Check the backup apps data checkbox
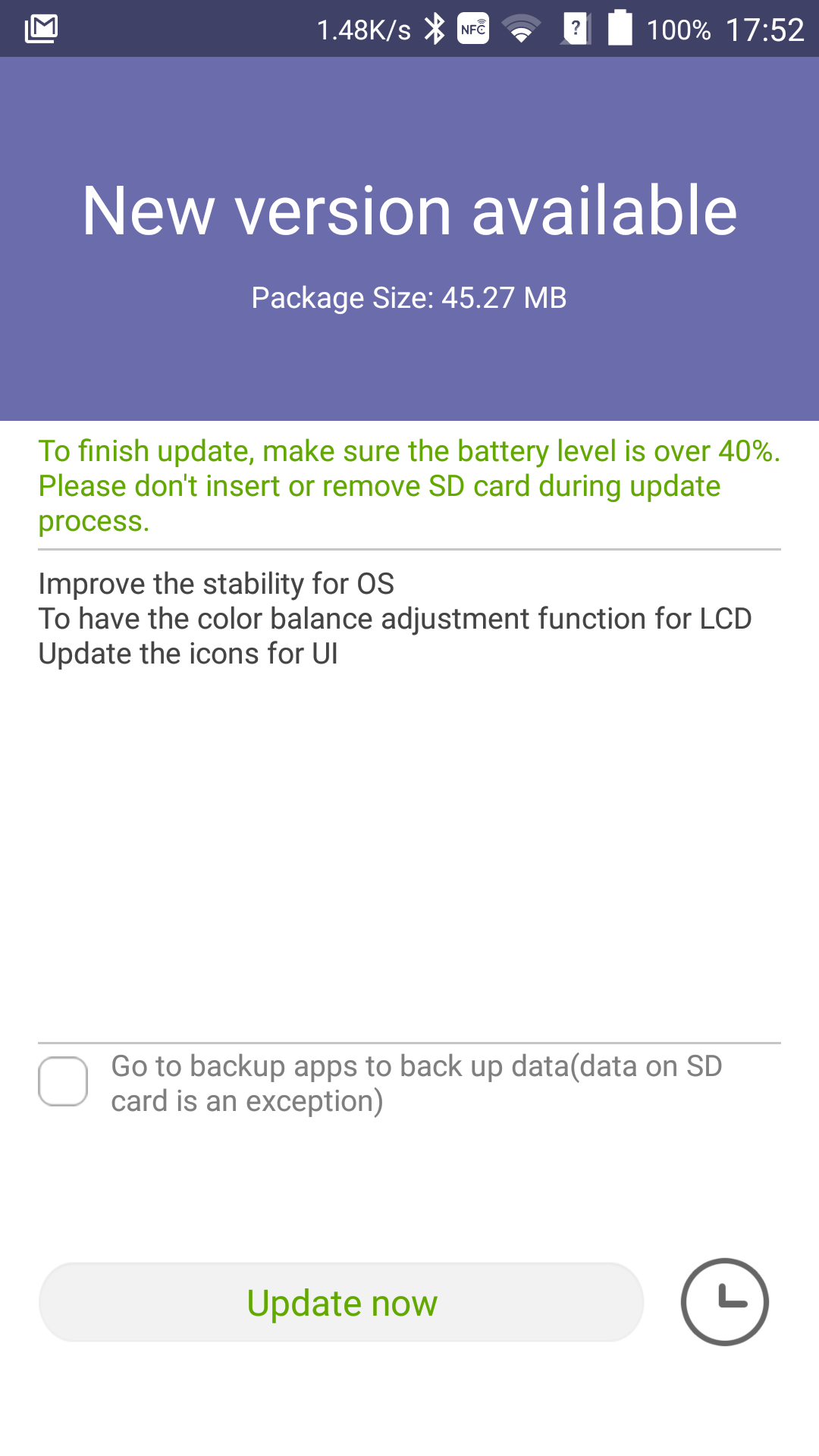 pos(63,1081)
